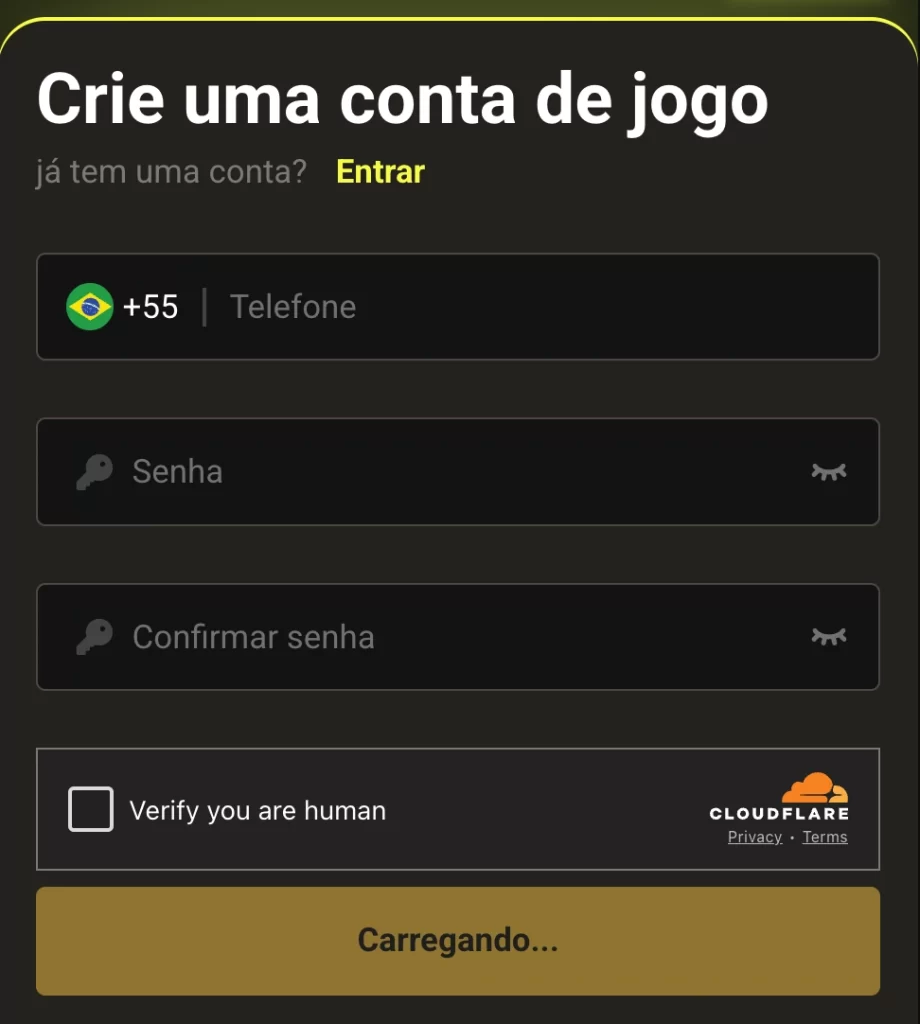Open the +55 country code selector
This screenshot has width=920, height=1024.
(x=123, y=307)
